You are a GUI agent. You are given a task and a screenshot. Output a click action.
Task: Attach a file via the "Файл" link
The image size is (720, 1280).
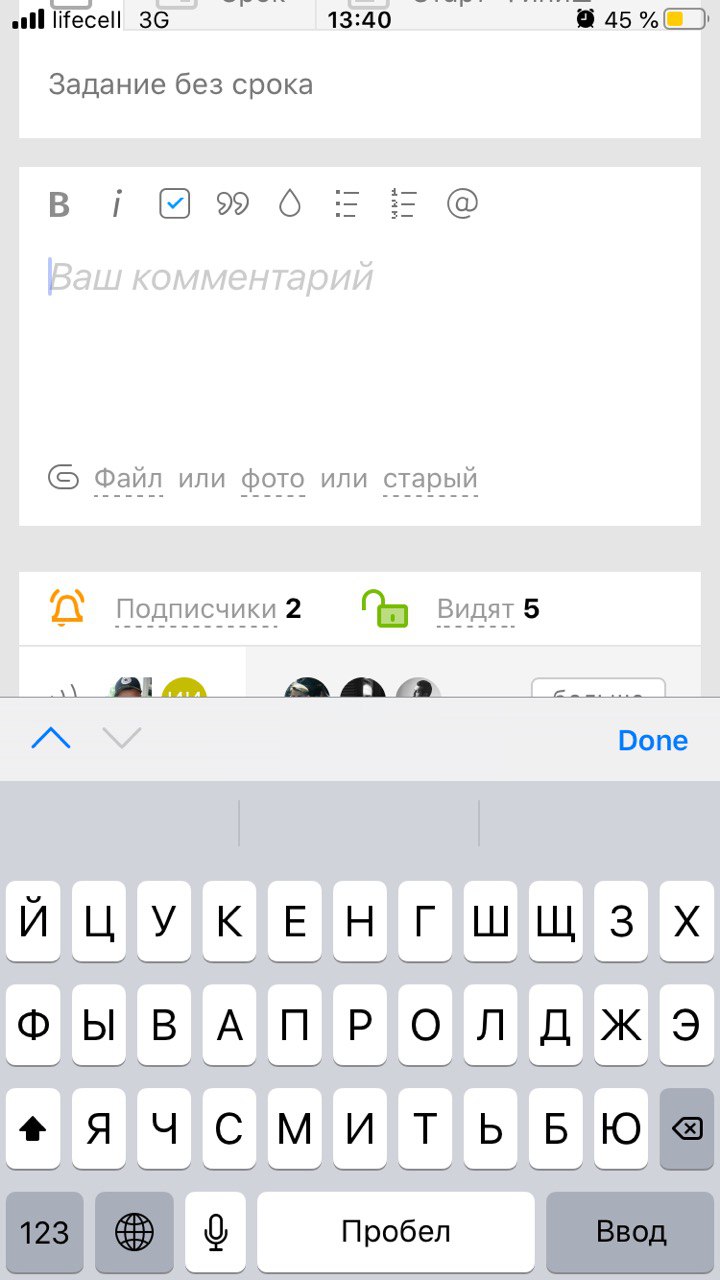129,479
